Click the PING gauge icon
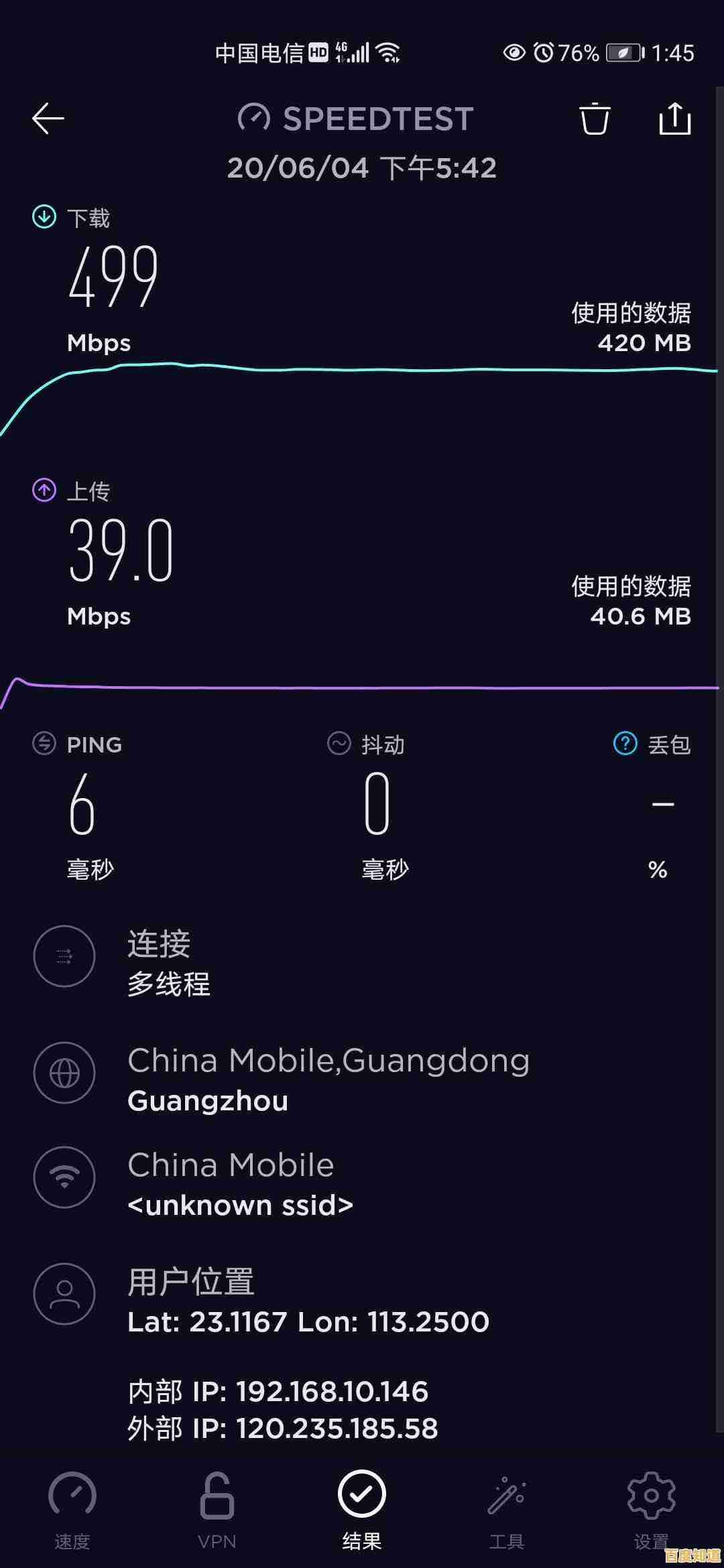The width and height of the screenshot is (724, 1568). pyautogui.click(x=43, y=744)
